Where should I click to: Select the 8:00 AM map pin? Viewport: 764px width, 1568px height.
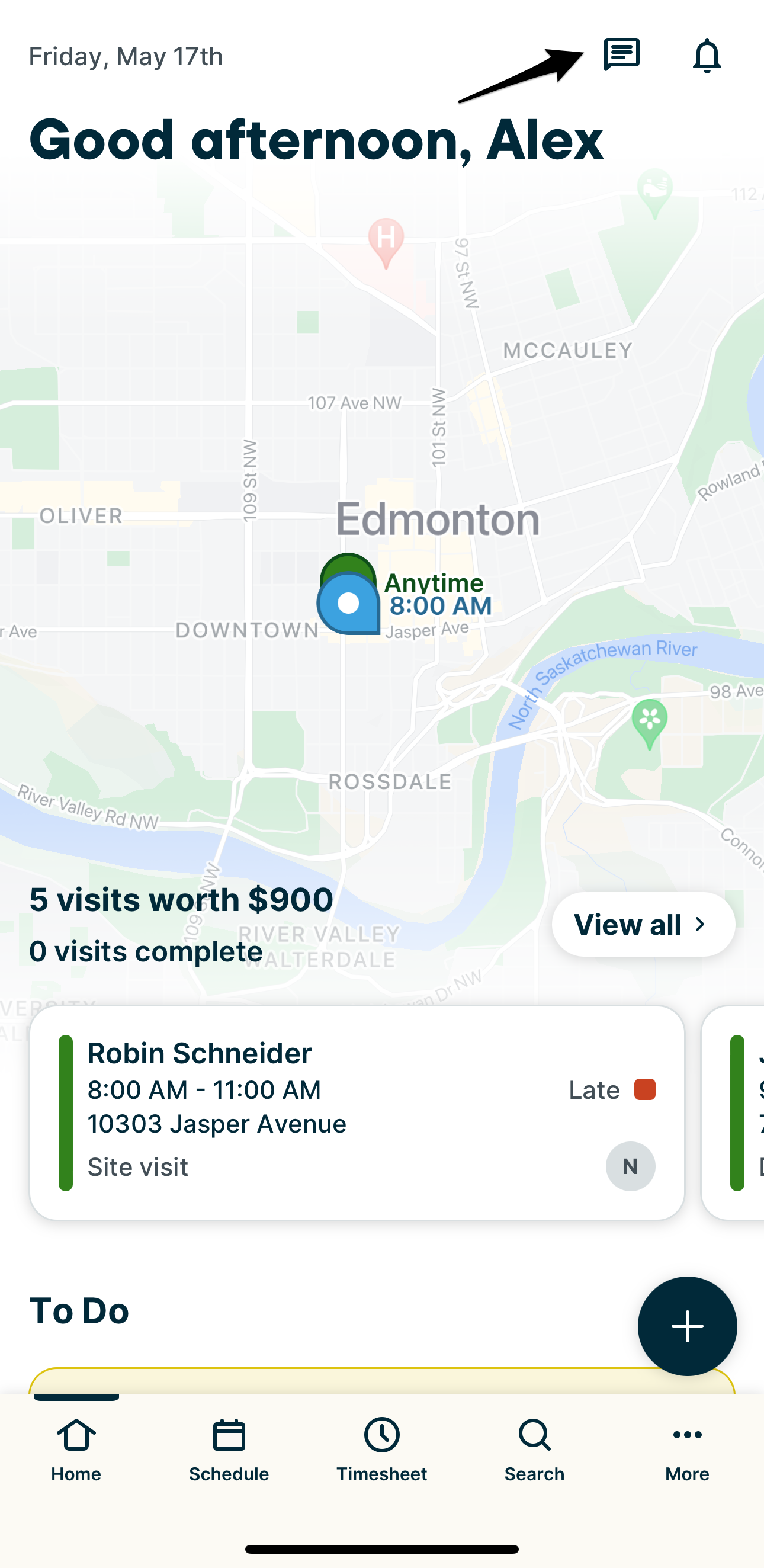pyautogui.click(x=349, y=604)
